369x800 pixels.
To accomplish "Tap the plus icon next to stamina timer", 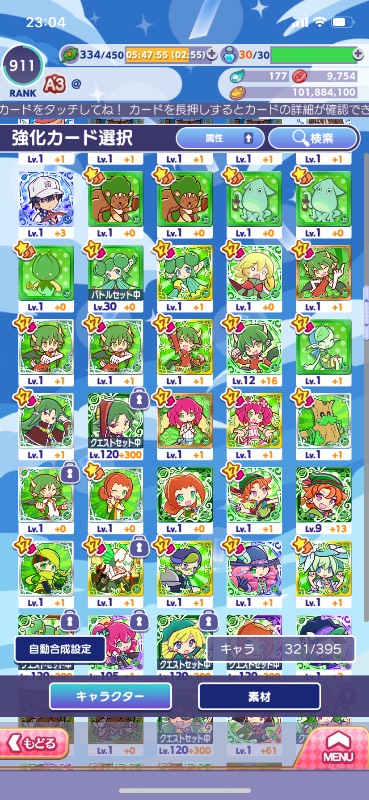I will point(212,55).
